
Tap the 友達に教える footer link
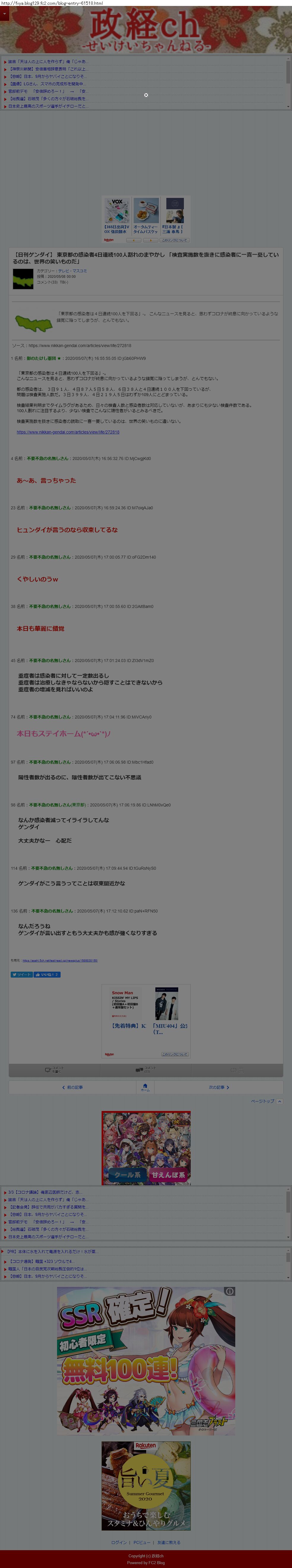[x=168, y=1542]
